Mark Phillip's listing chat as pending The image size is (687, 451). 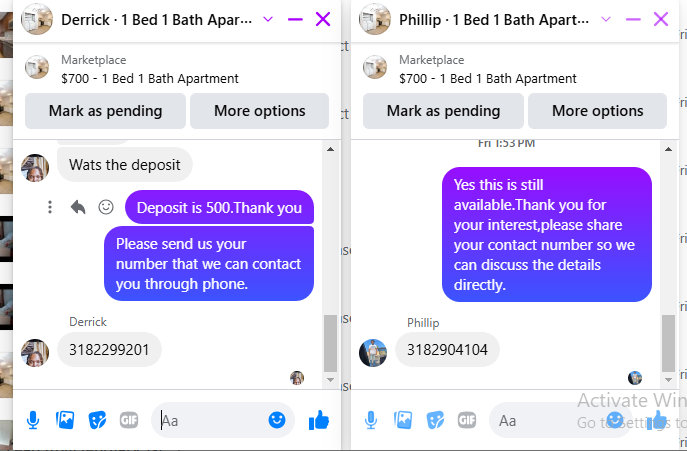coord(443,111)
